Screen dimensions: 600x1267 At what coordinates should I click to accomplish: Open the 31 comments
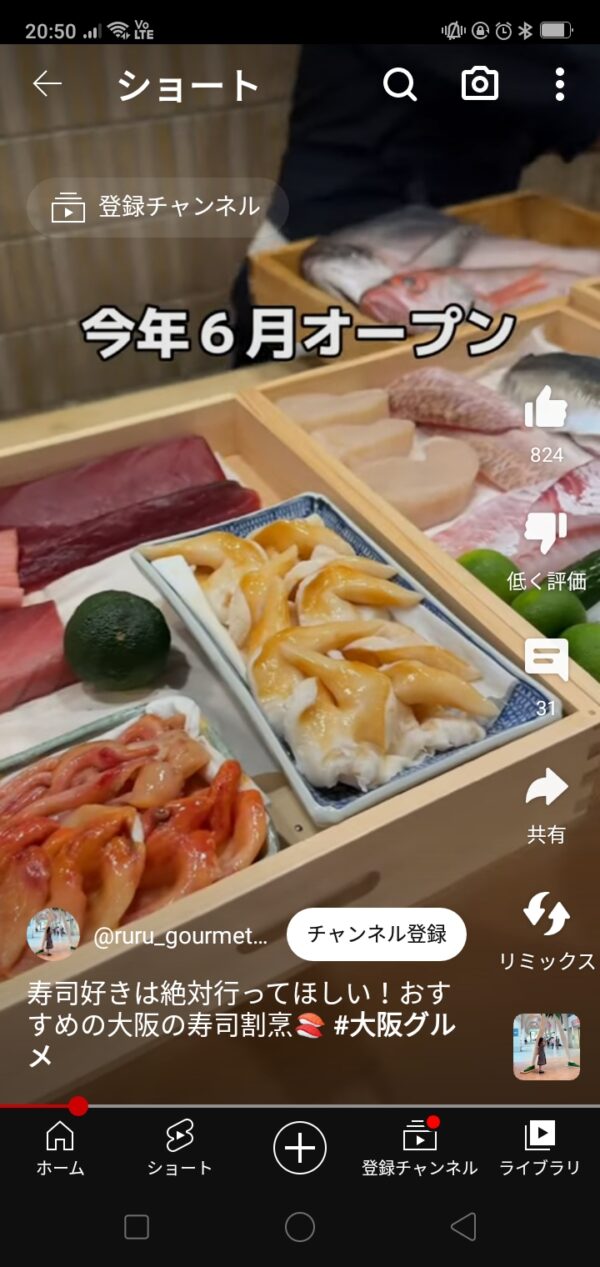pos(546,661)
